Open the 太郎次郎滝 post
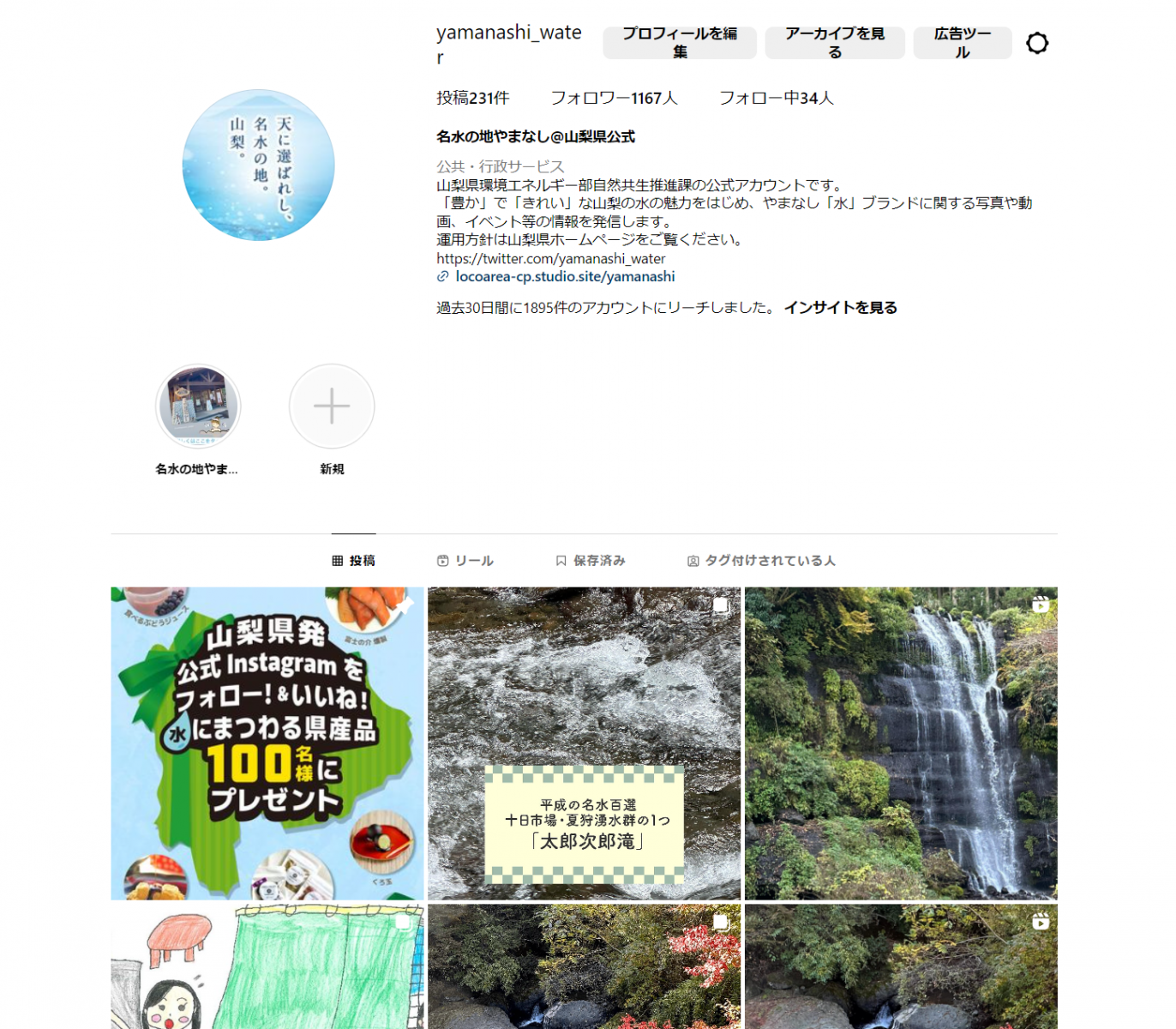Viewport: 1176px width, 1029px height. [584, 743]
